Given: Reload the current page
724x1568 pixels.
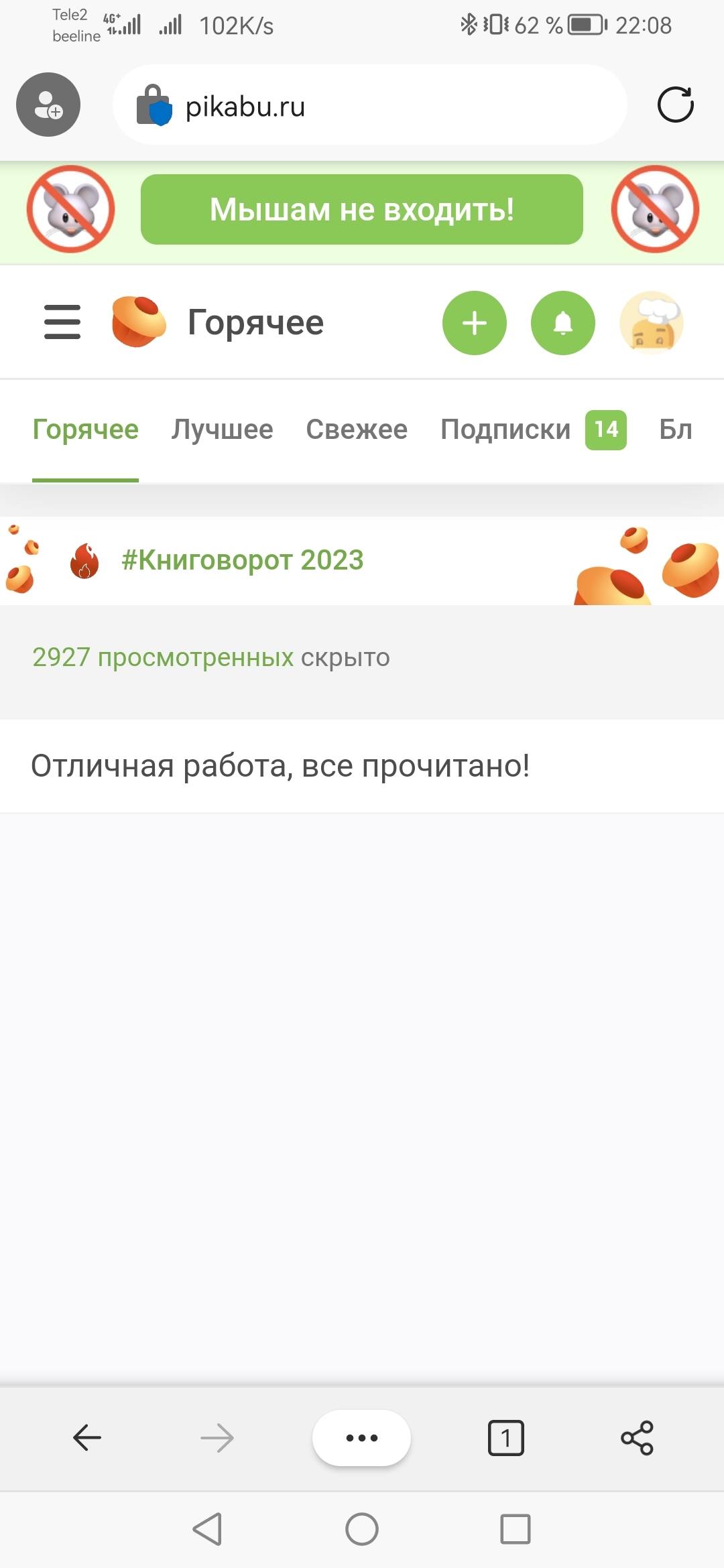Looking at the screenshot, I should pos(675,105).
